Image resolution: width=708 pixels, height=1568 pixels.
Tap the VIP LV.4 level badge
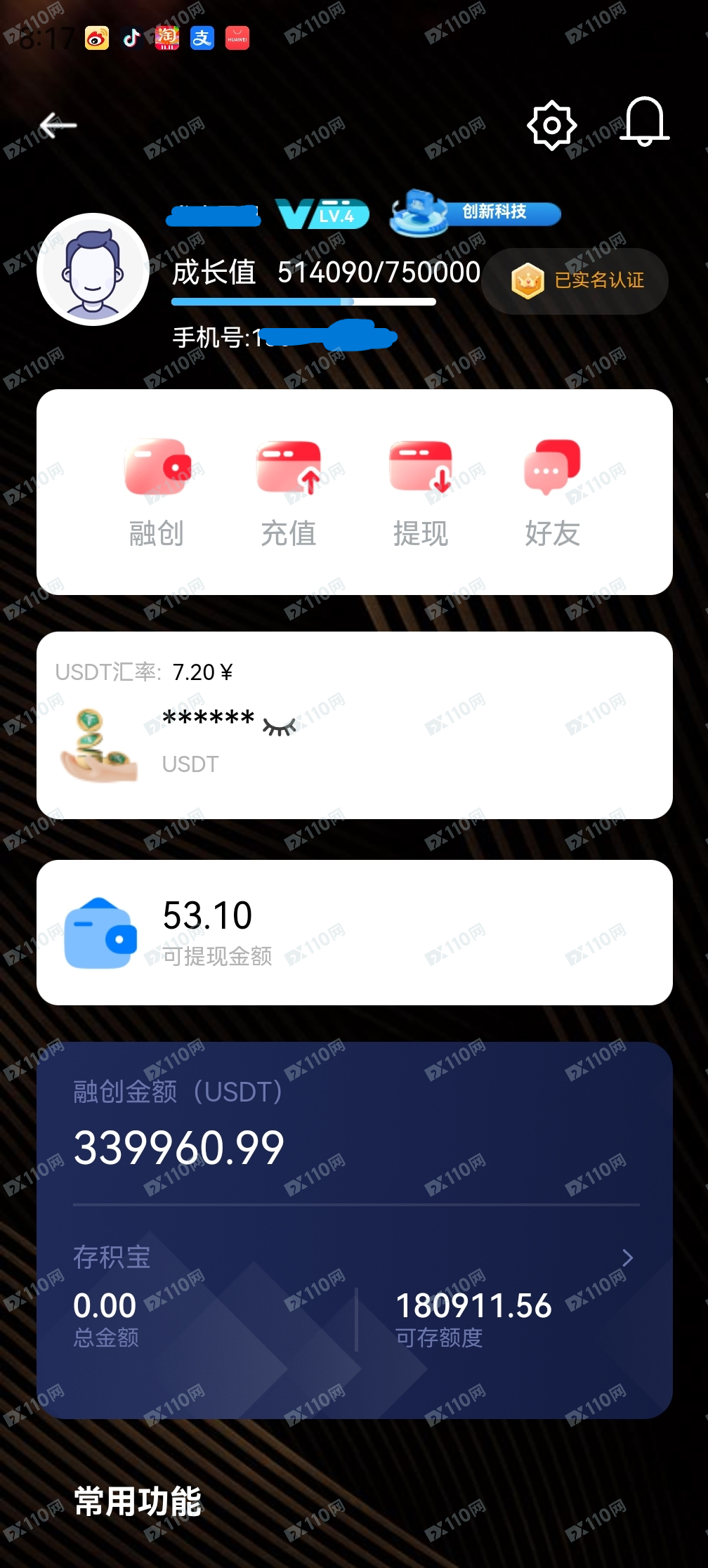(322, 214)
